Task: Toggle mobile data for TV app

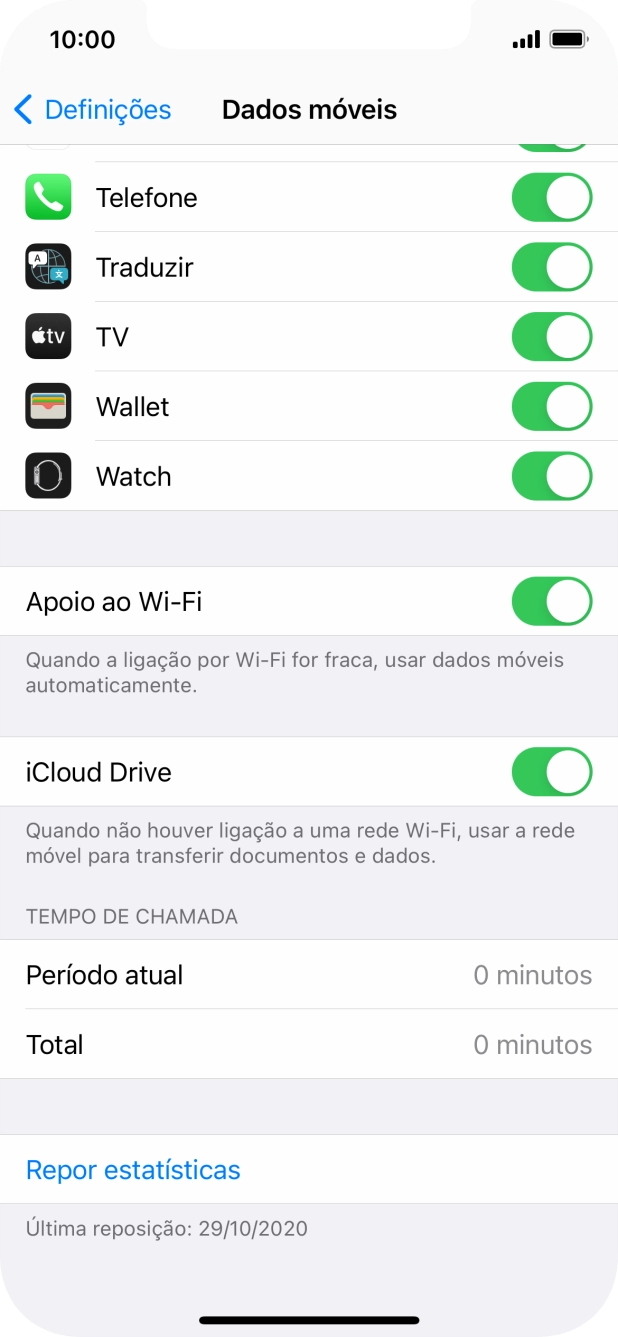Action: (551, 337)
